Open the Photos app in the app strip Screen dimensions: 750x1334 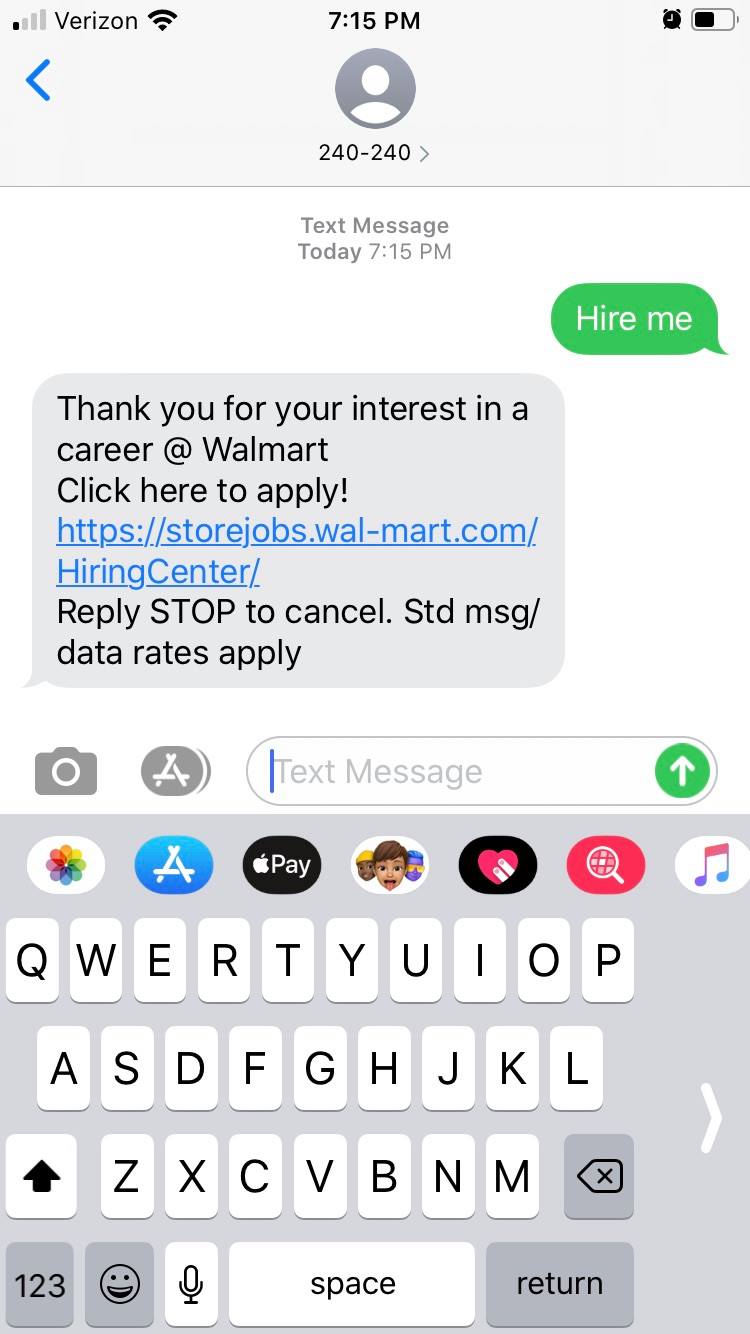[x=66, y=865]
